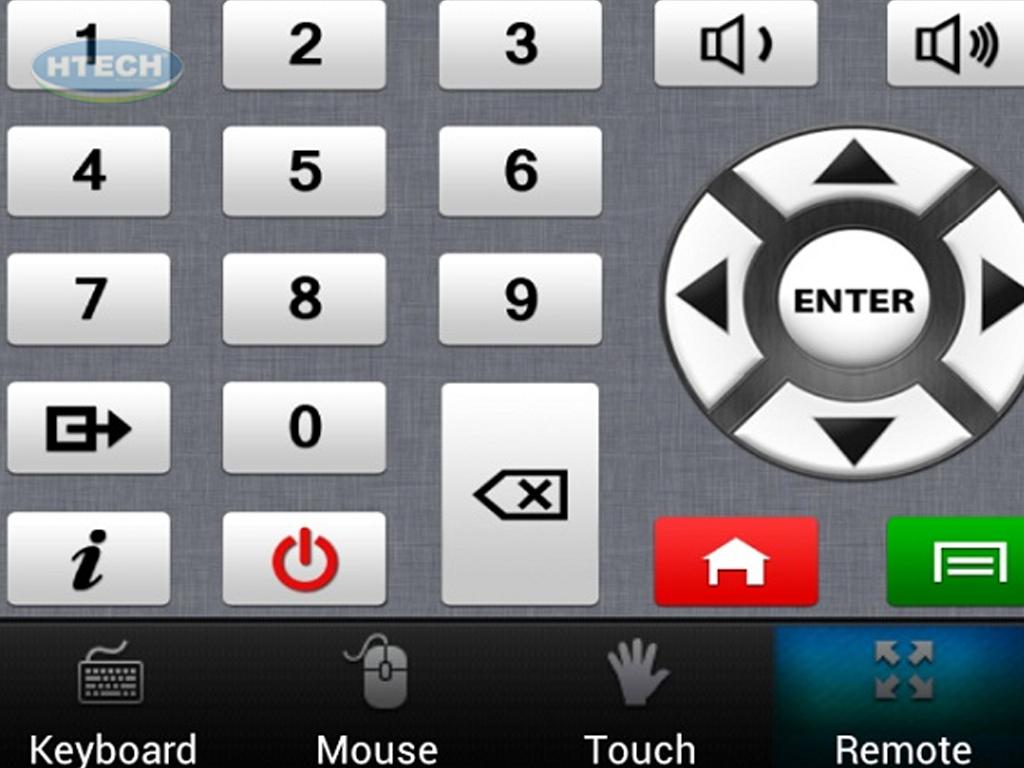Tap the number 7 key

(x=89, y=299)
